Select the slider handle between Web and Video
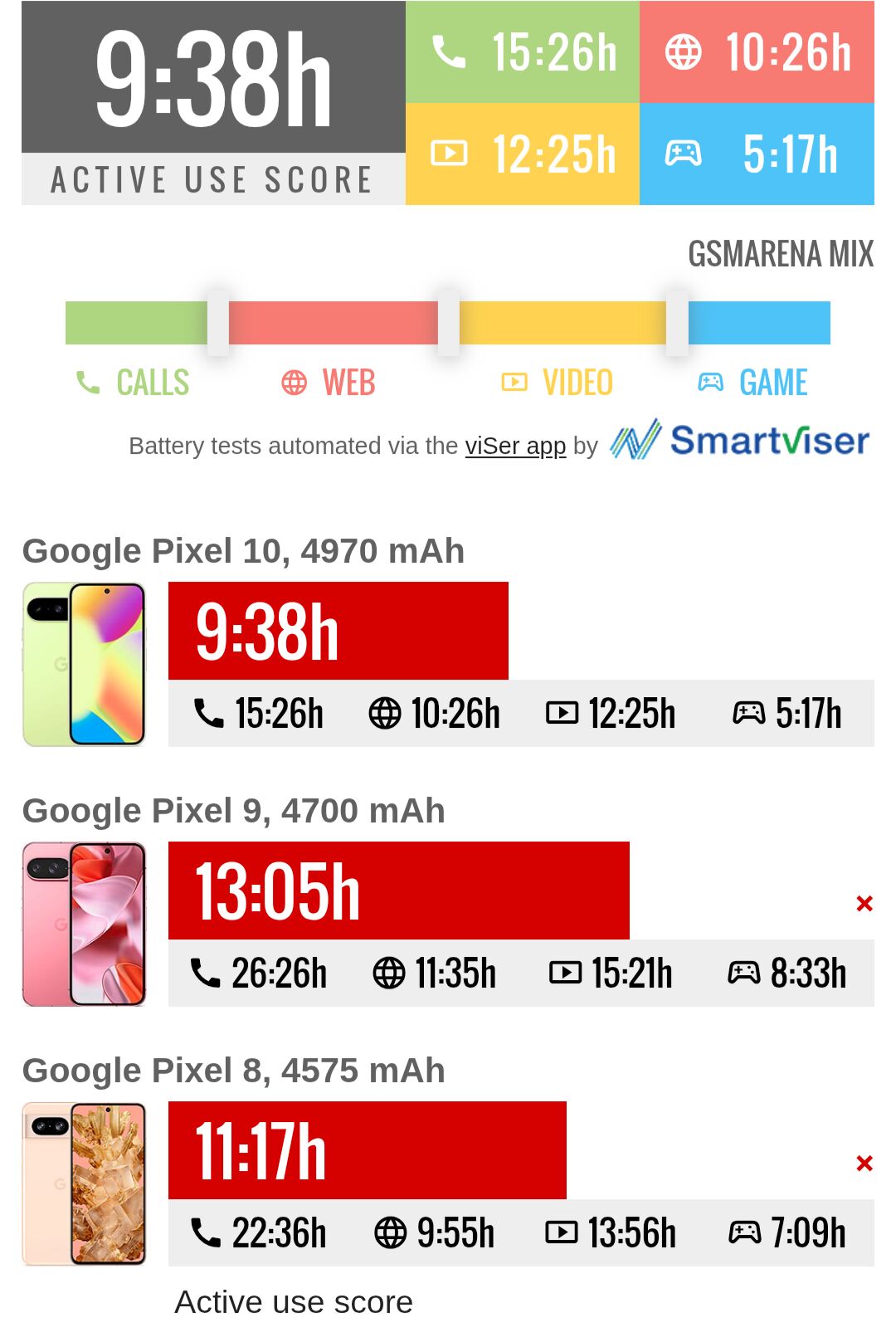Viewport: 896px width, 1337px height. 449,323
